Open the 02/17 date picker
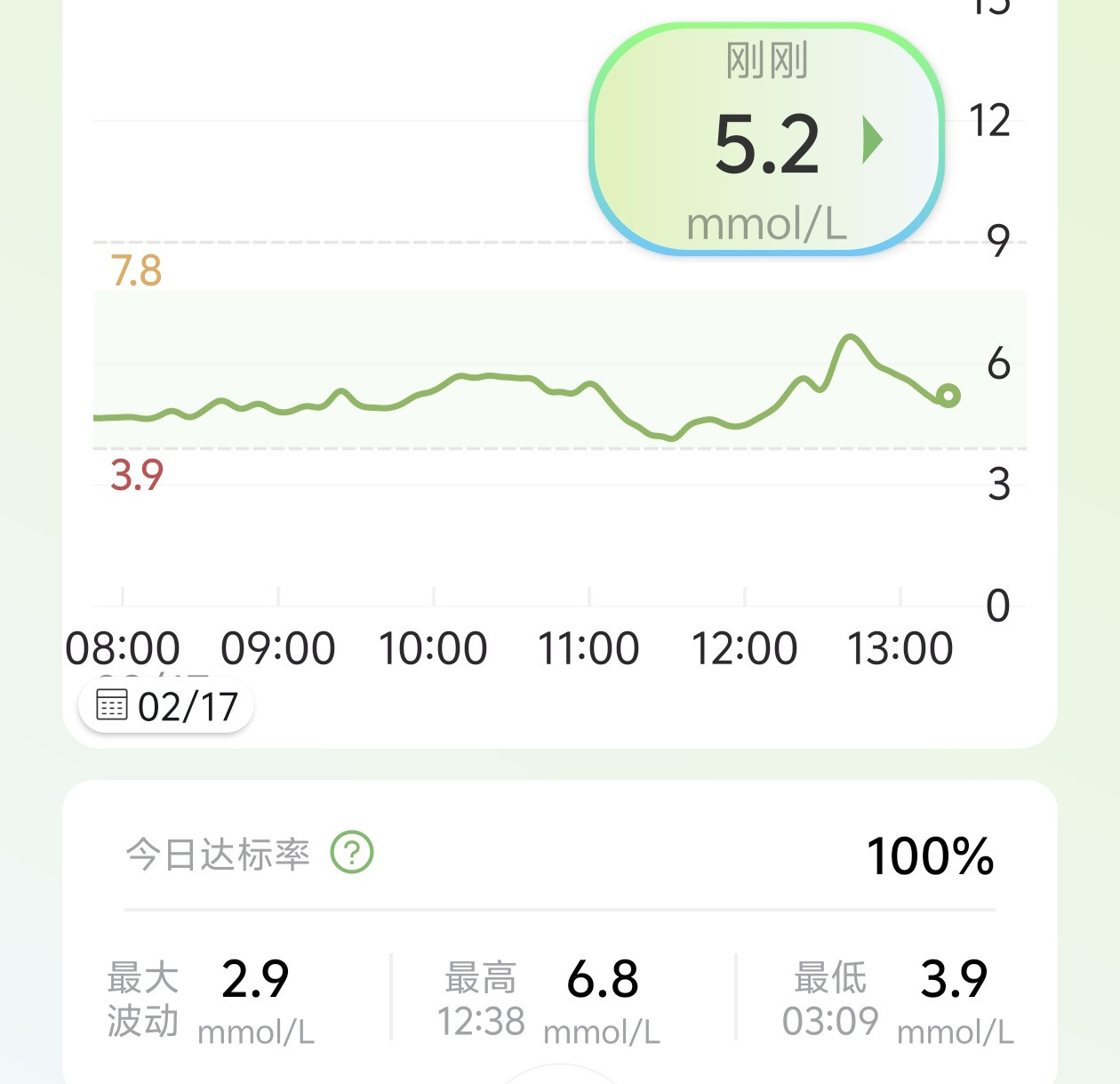The height and width of the screenshot is (1084, 1120). click(x=166, y=707)
